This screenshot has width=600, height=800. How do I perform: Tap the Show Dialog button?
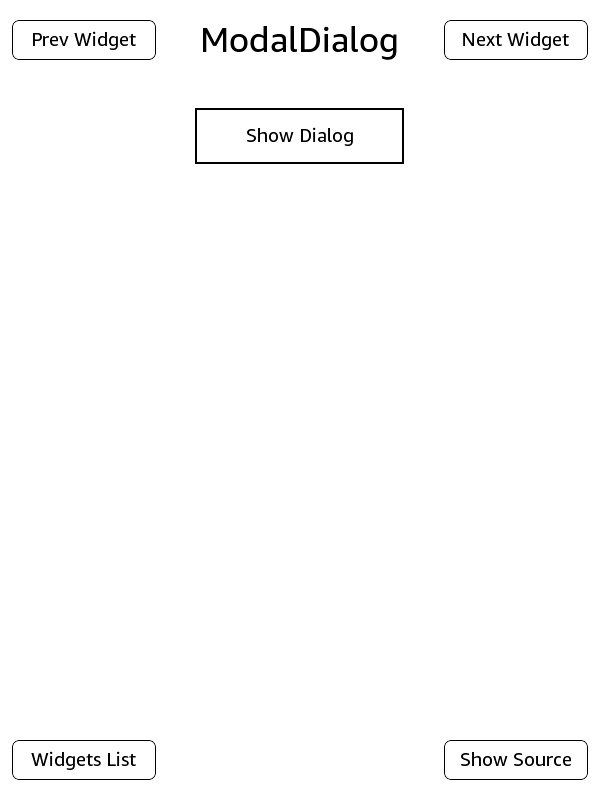[299, 136]
